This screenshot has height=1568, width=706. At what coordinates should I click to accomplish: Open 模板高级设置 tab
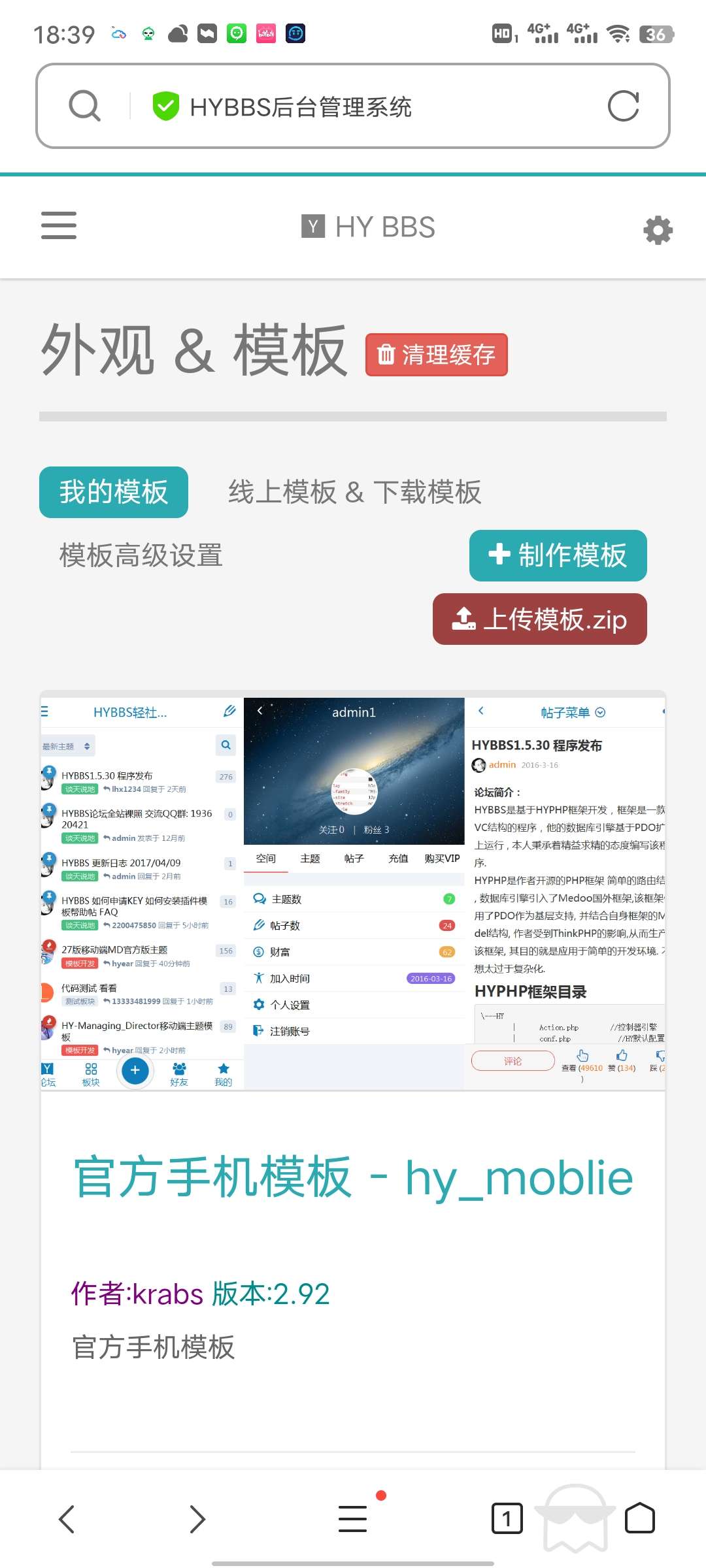point(141,555)
